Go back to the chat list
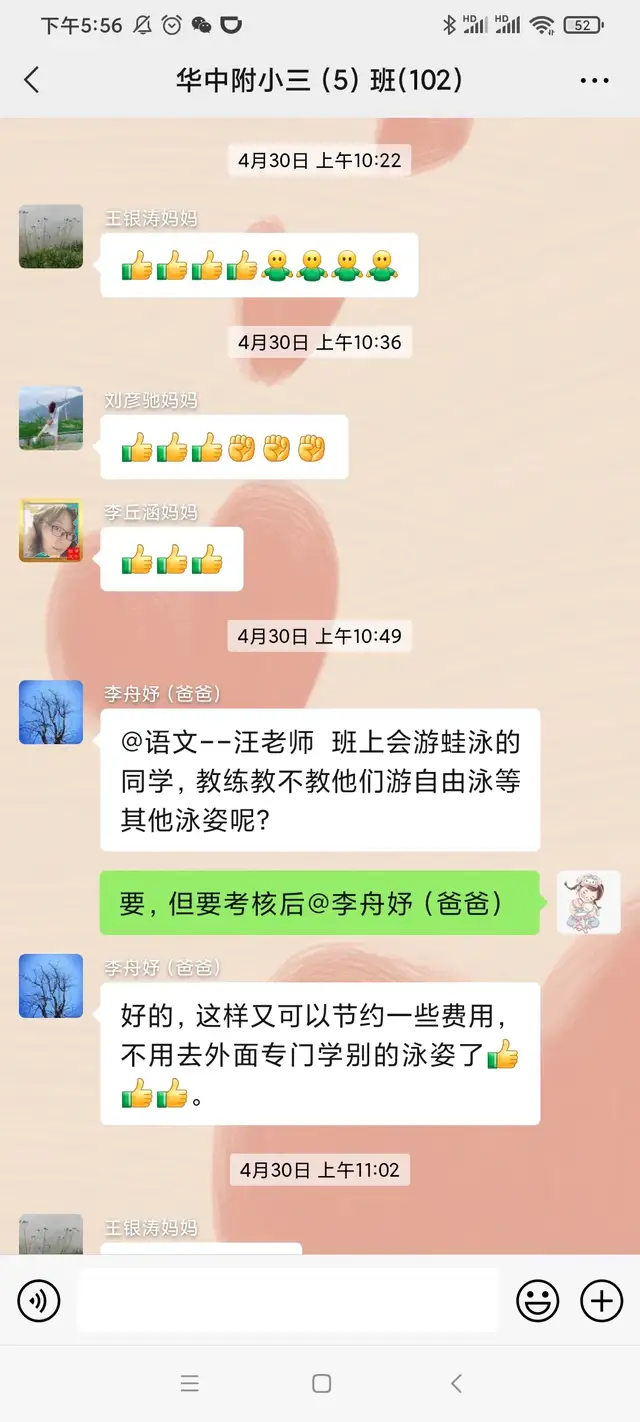The height and width of the screenshot is (1422, 640). click(32, 81)
